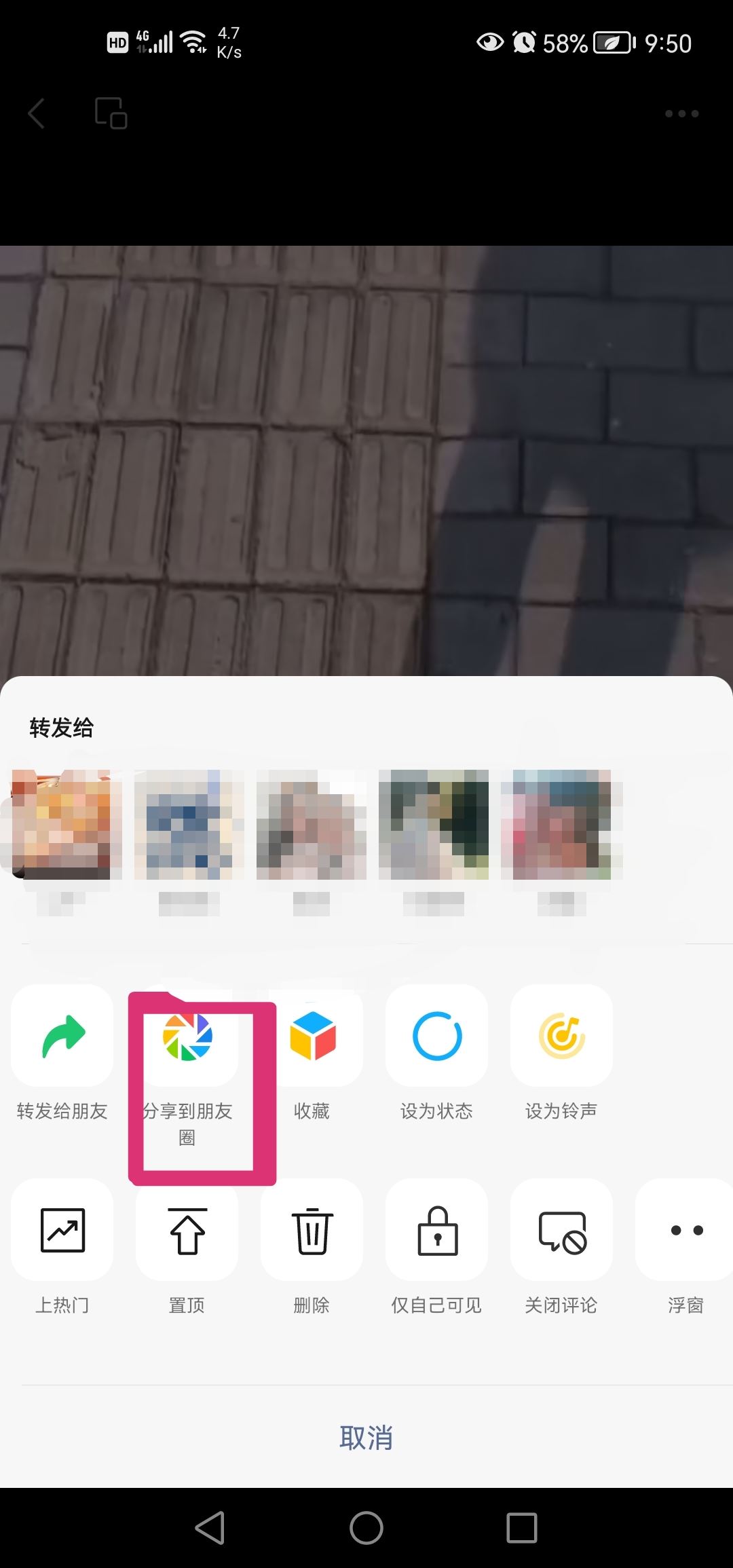Tap the 取消 cancel button

(x=366, y=1436)
